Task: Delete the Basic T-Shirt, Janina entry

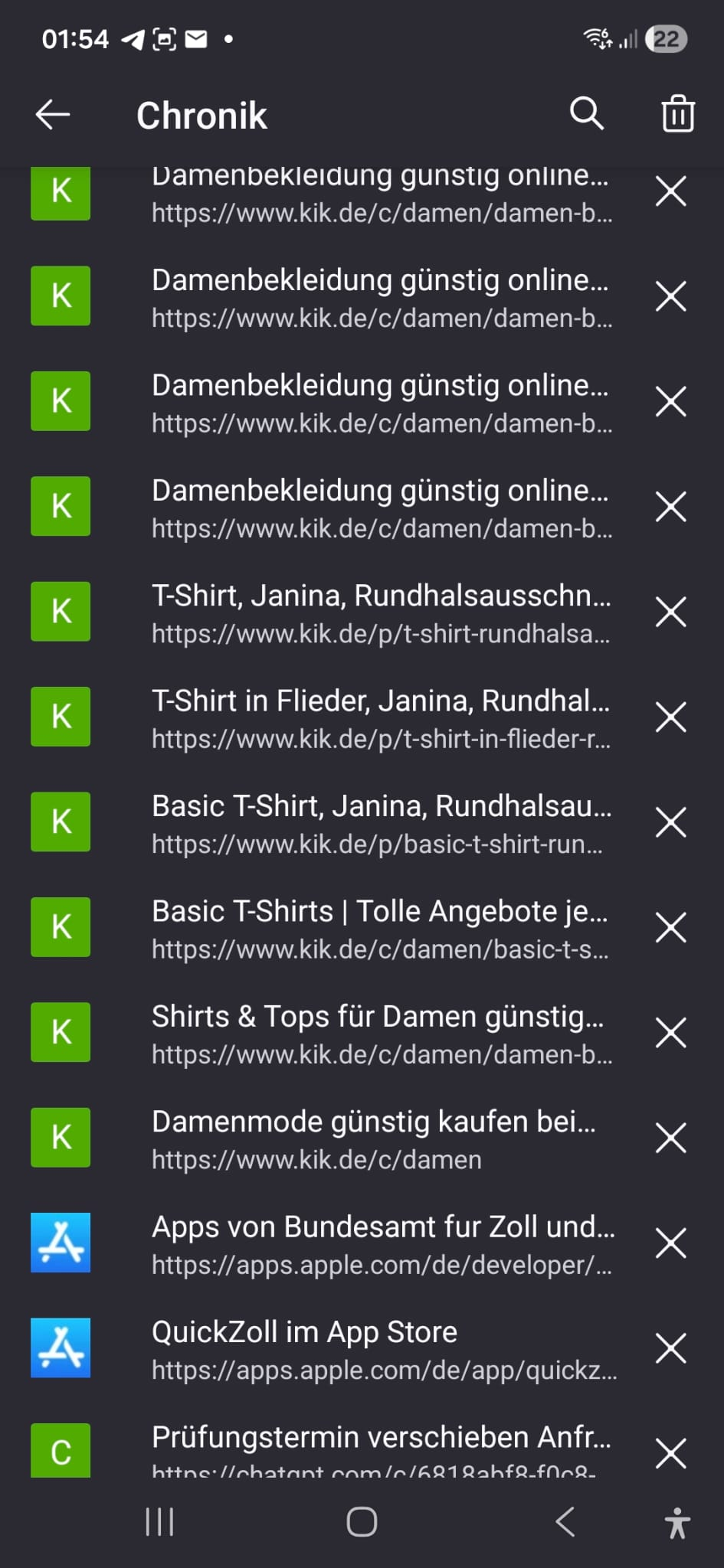Action: pyautogui.click(x=671, y=823)
